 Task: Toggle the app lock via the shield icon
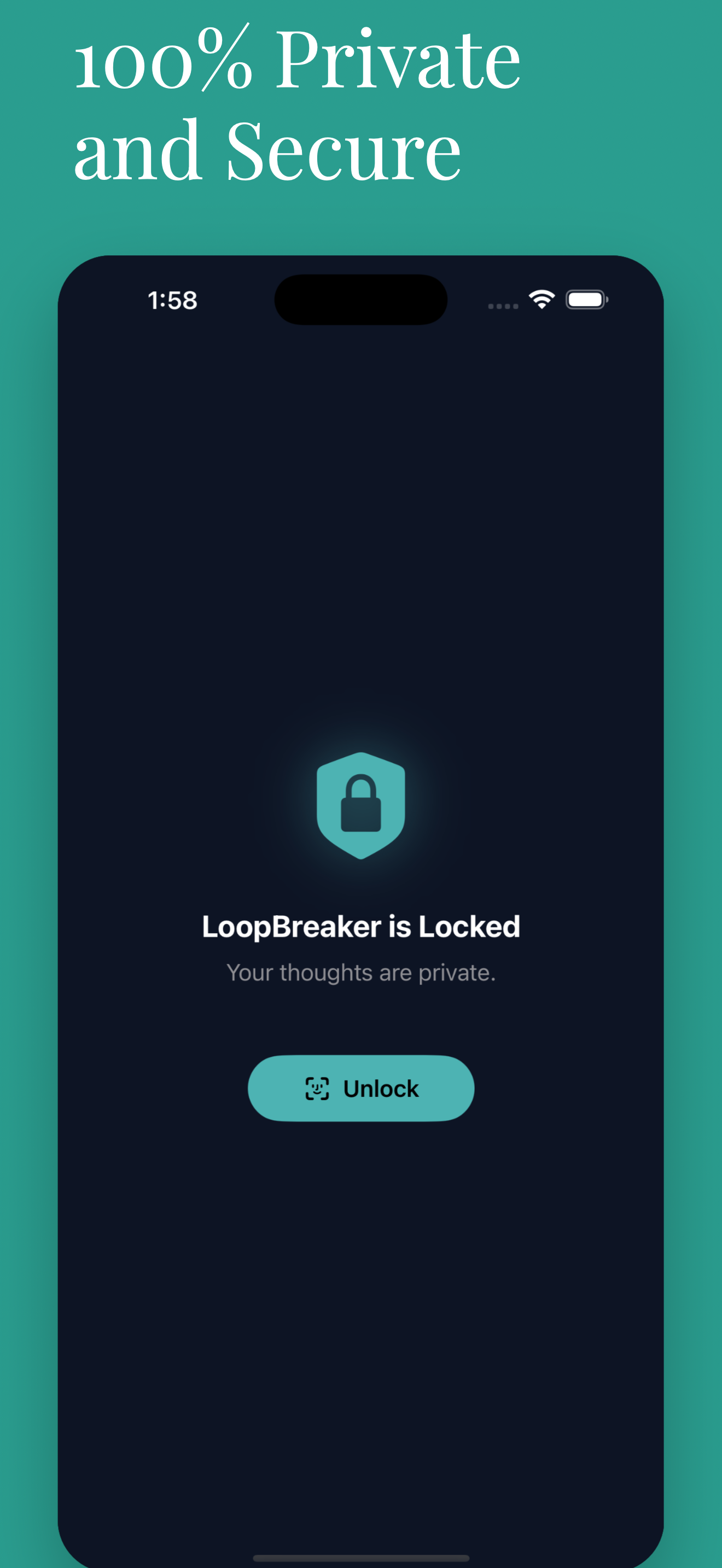(361, 805)
